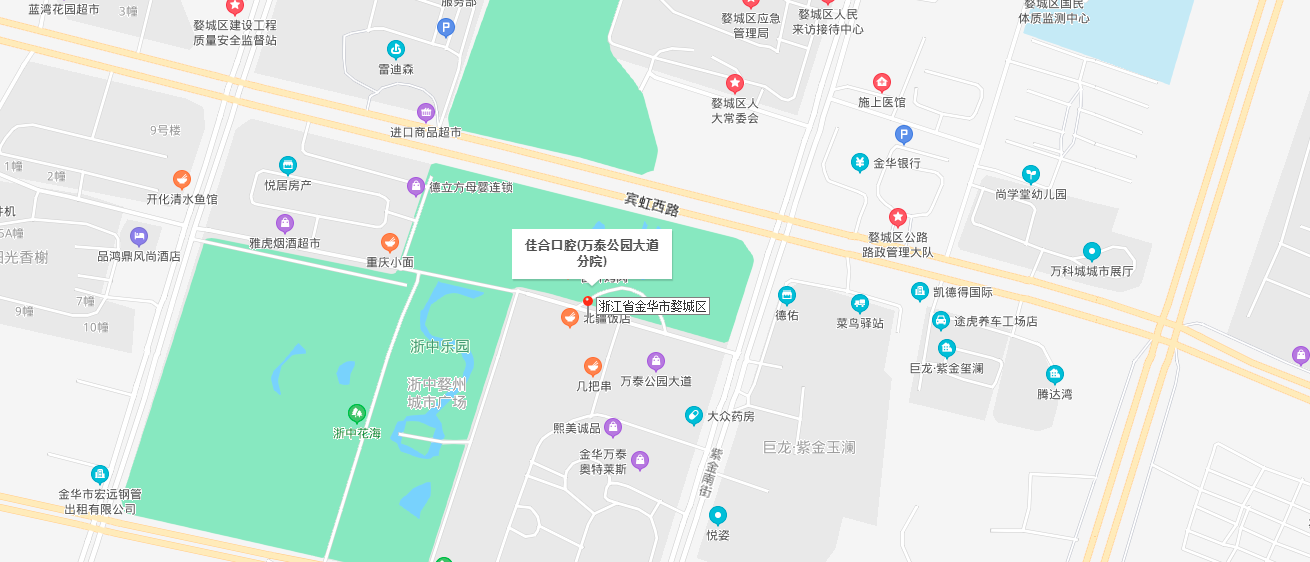Tap the 尚学堂幼儿园 marker

tap(1031, 175)
